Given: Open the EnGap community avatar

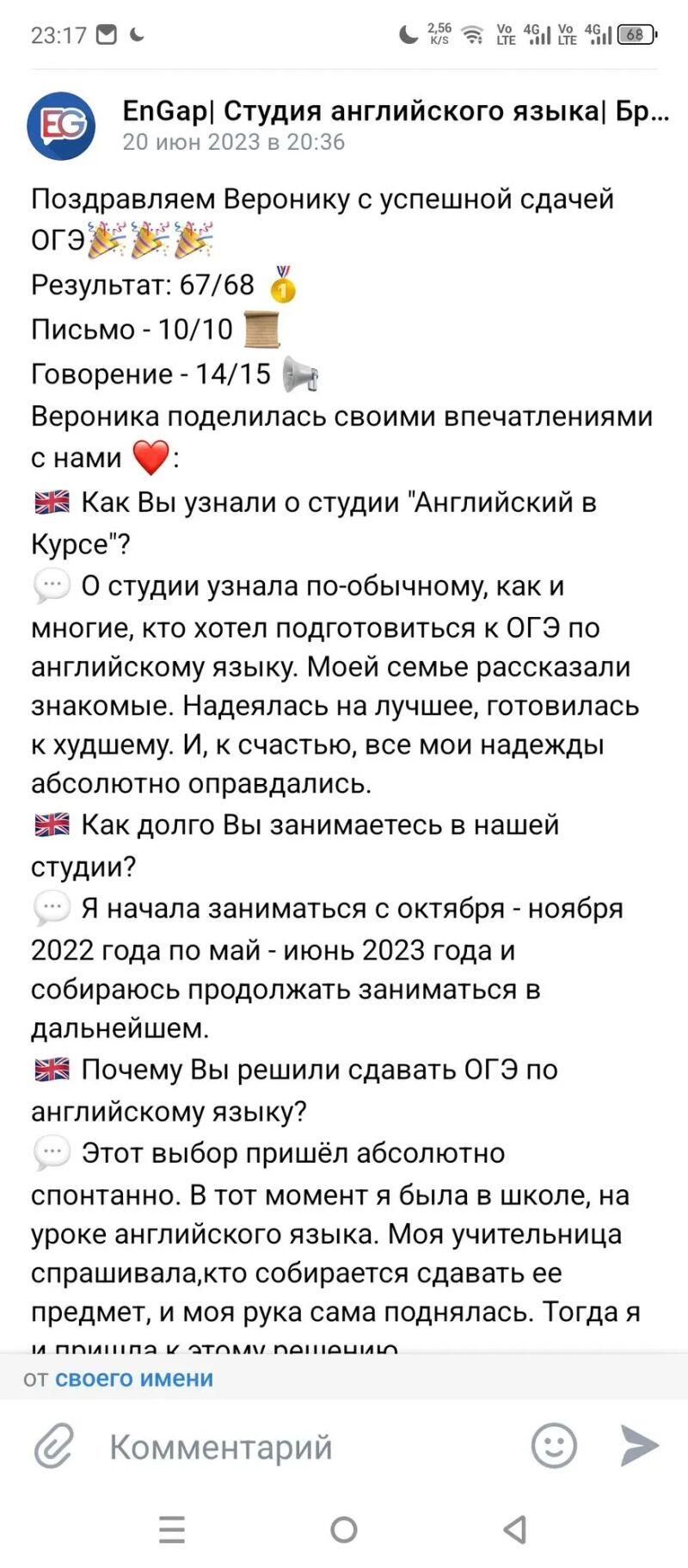Looking at the screenshot, I should pyautogui.click(x=60, y=126).
